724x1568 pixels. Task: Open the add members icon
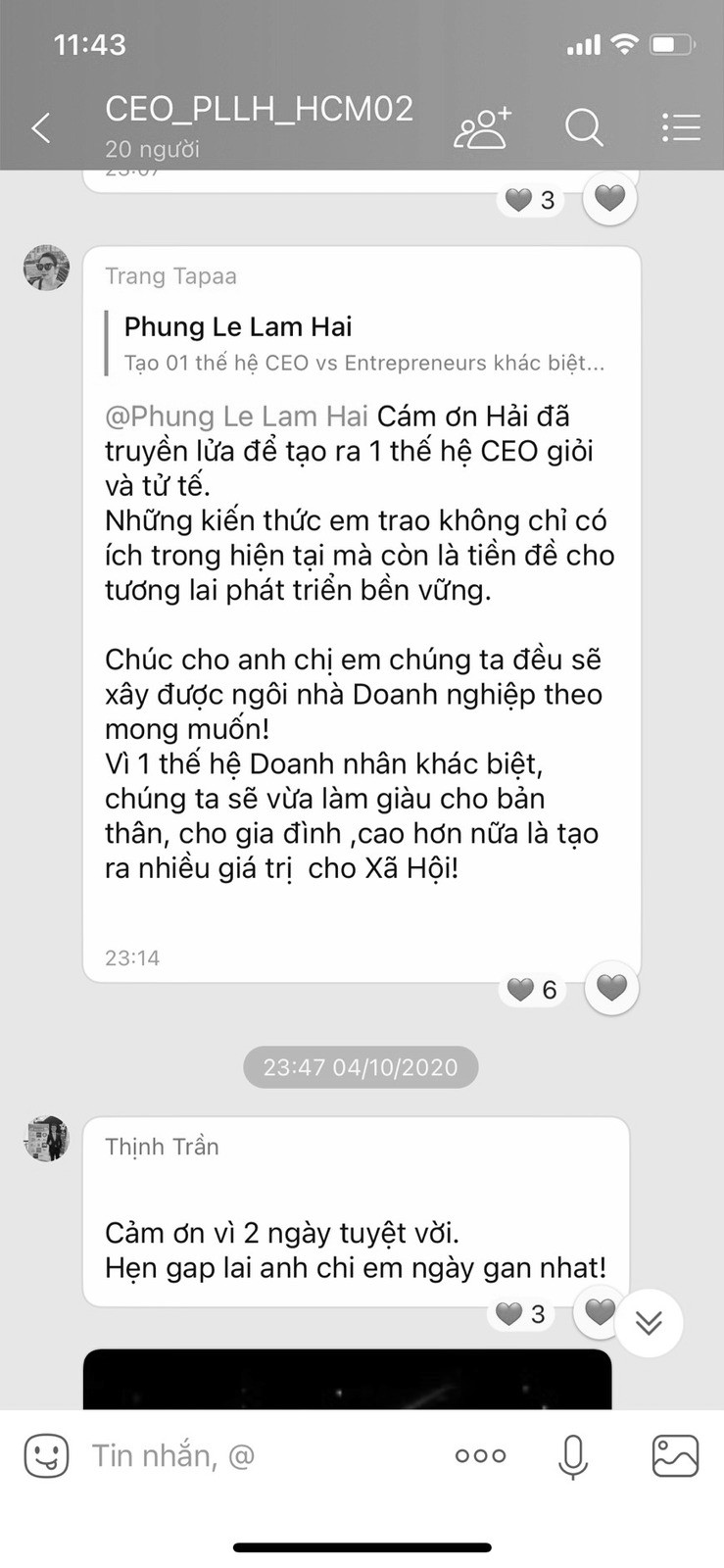click(483, 127)
